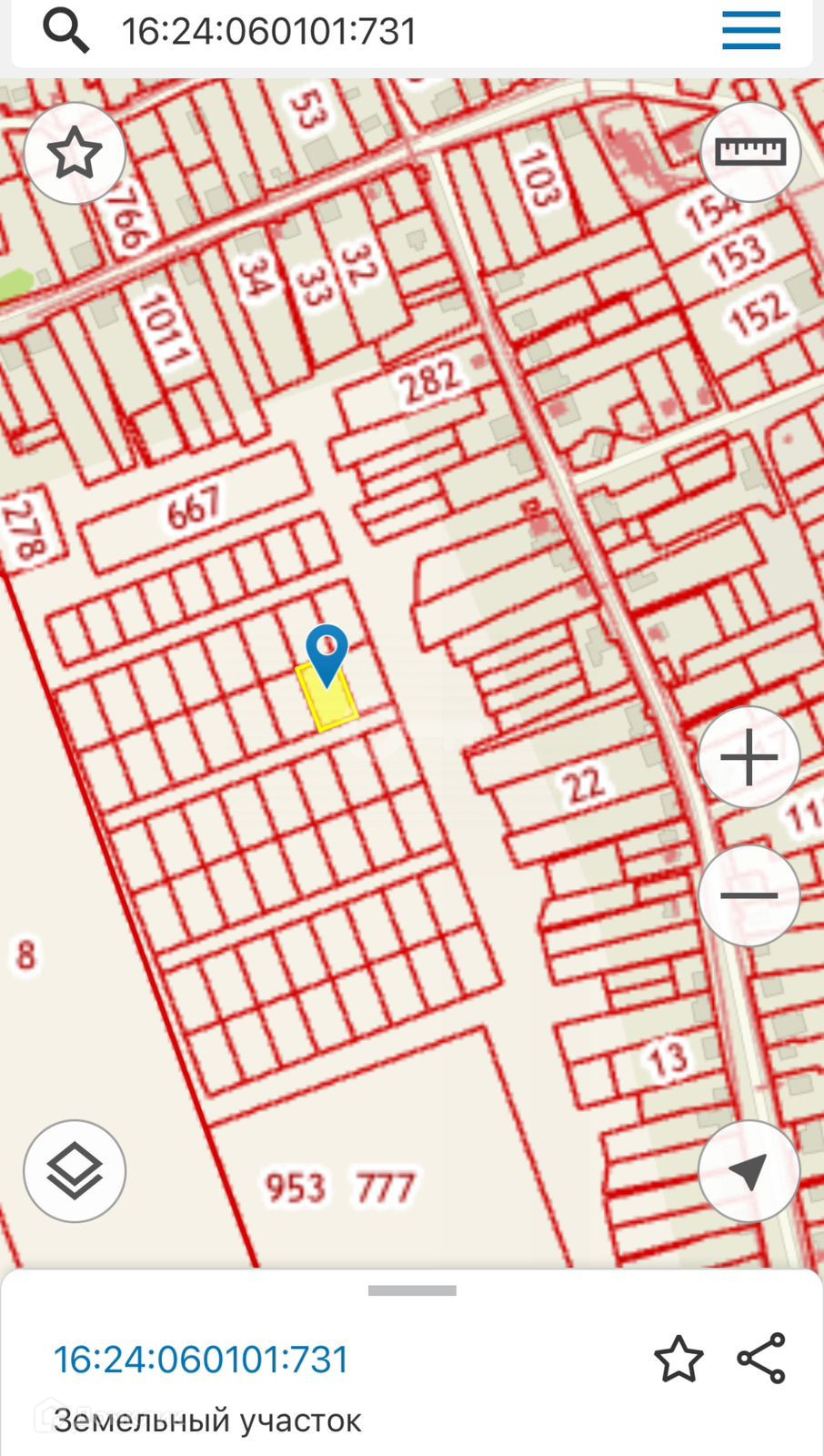Screen dimensions: 824x1456
Task: Tap the search magnifier icon
Action: point(65,31)
